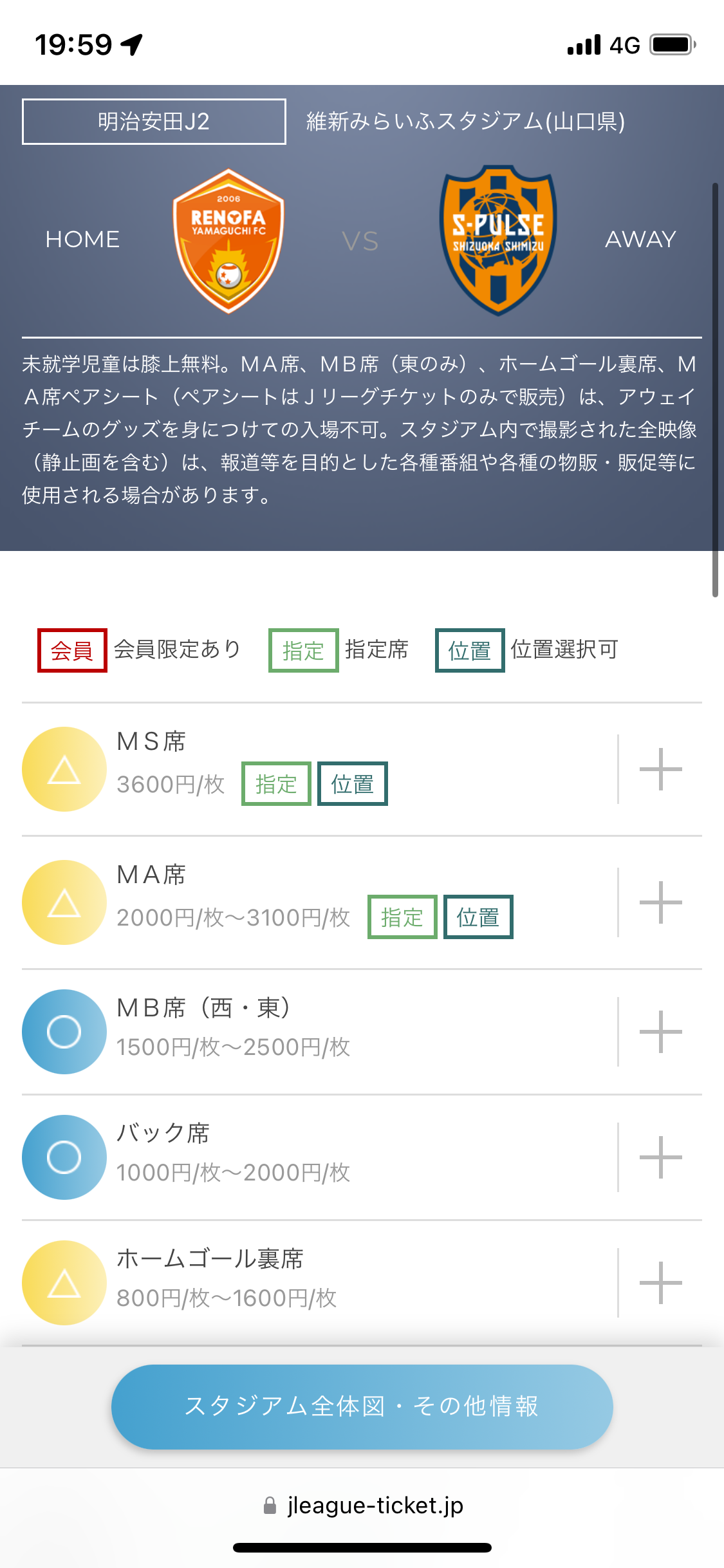Image resolution: width=724 pixels, height=1568 pixels.
Task: Expand the MA席 seat option
Action: (x=660, y=902)
